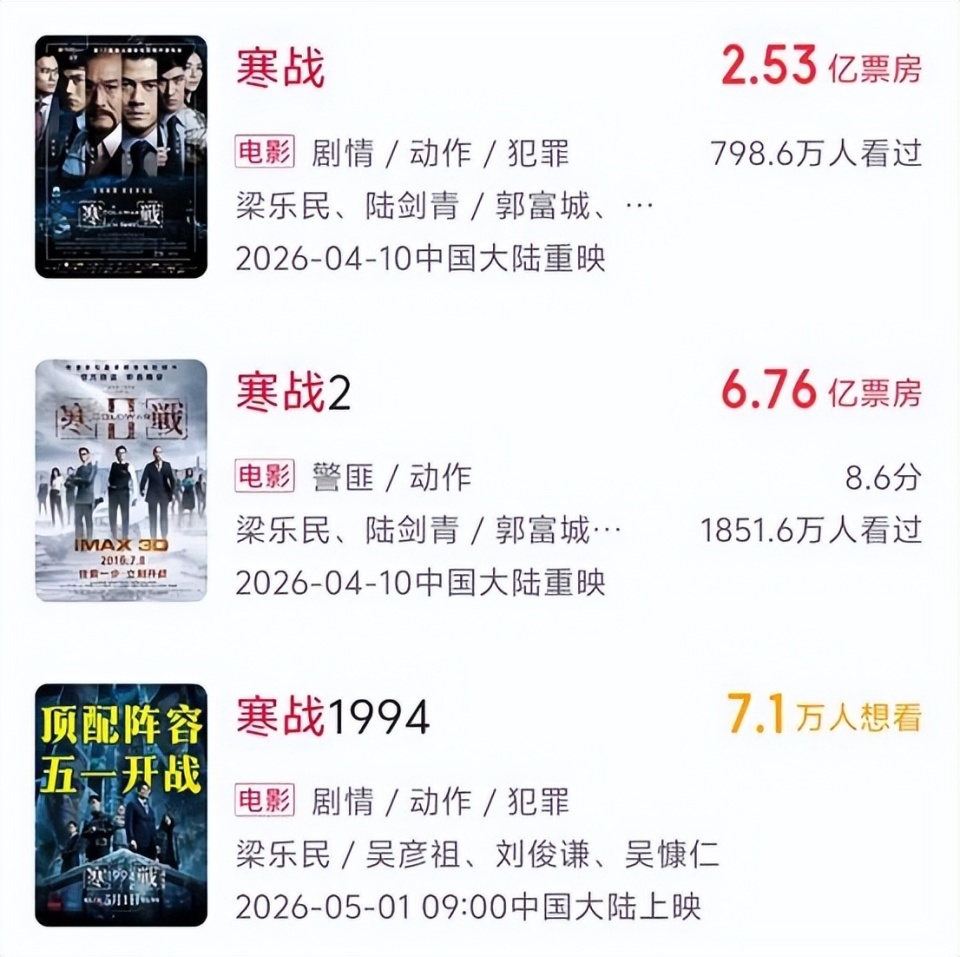Open the 寒战 movie result
Image resolution: width=960 pixels, height=957 pixels.
point(281,70)
